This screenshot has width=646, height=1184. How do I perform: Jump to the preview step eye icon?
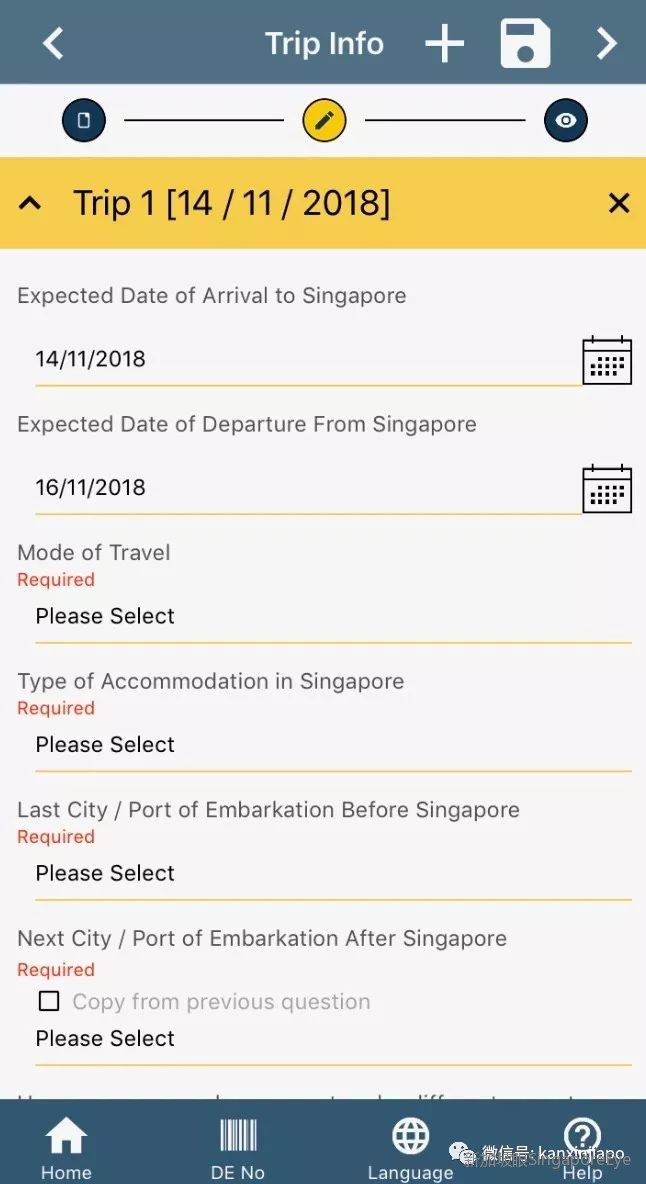point(566,121)
